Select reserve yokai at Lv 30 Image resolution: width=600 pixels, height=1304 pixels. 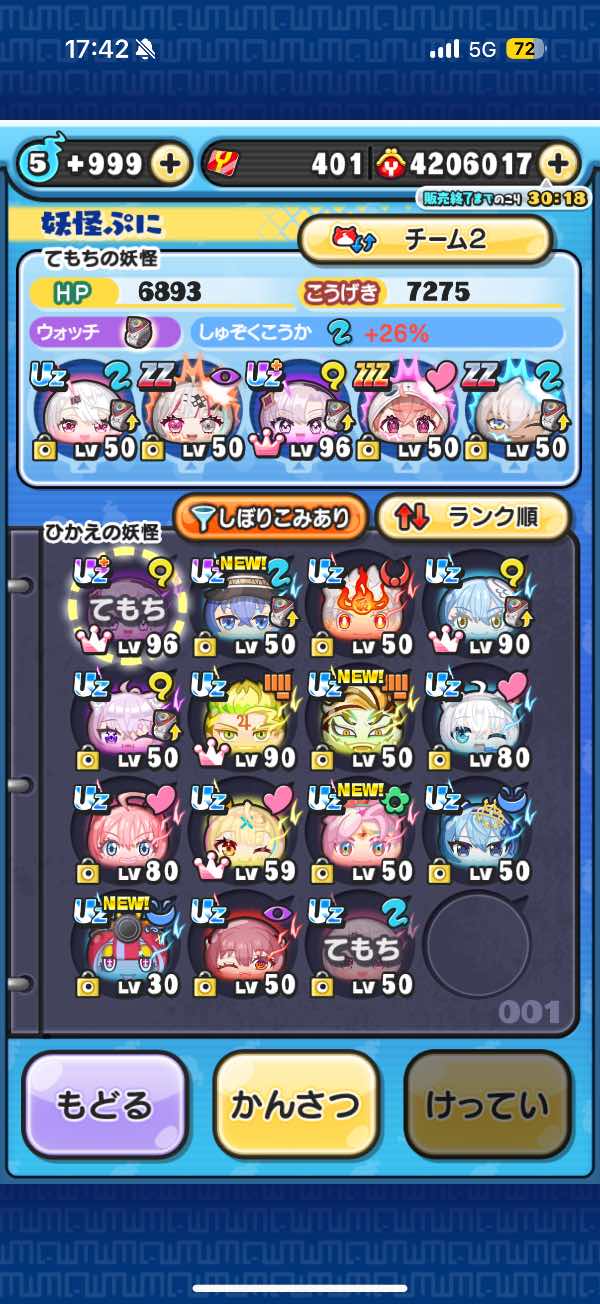coord(125,945)
